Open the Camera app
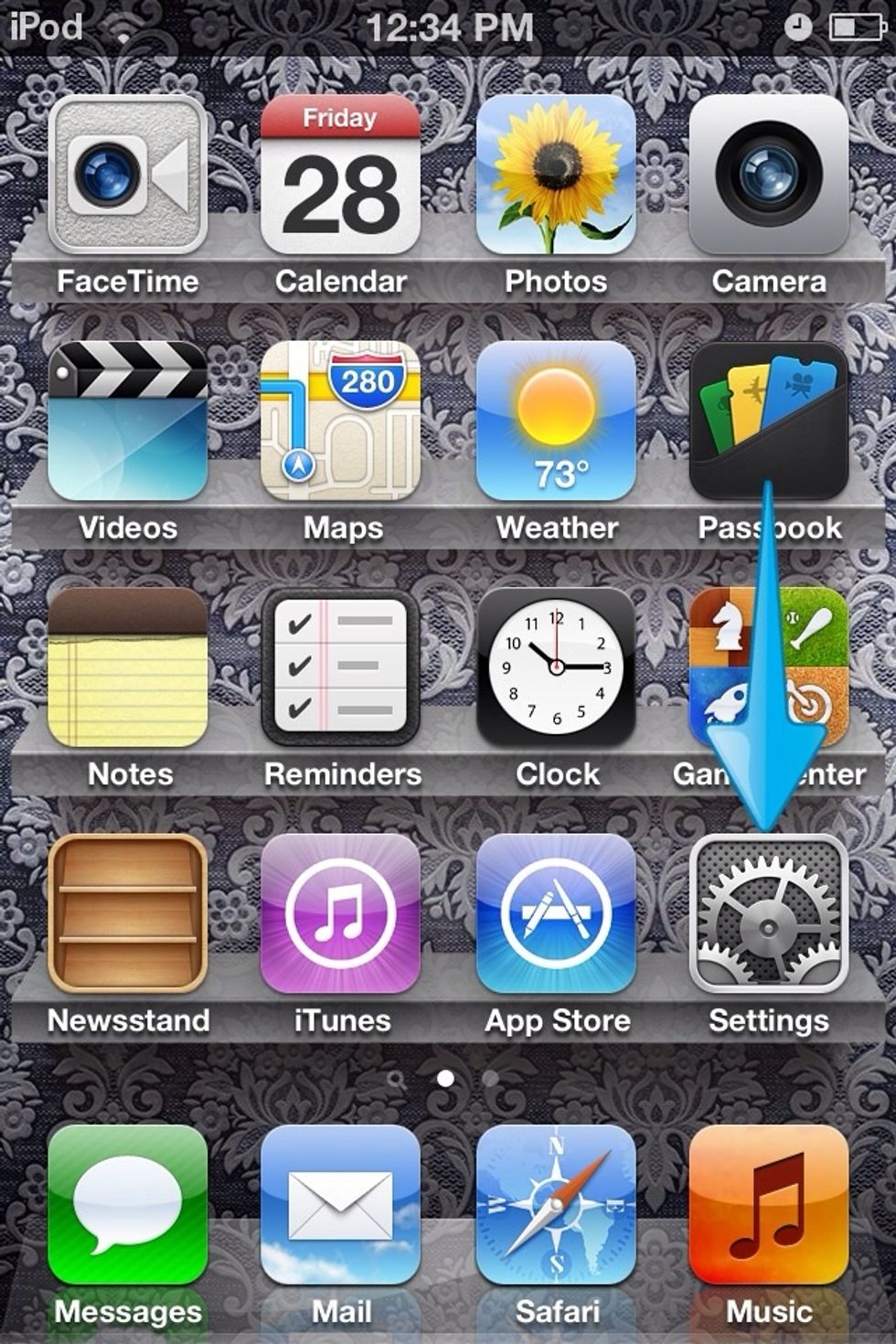 click(x=769, y=174)
